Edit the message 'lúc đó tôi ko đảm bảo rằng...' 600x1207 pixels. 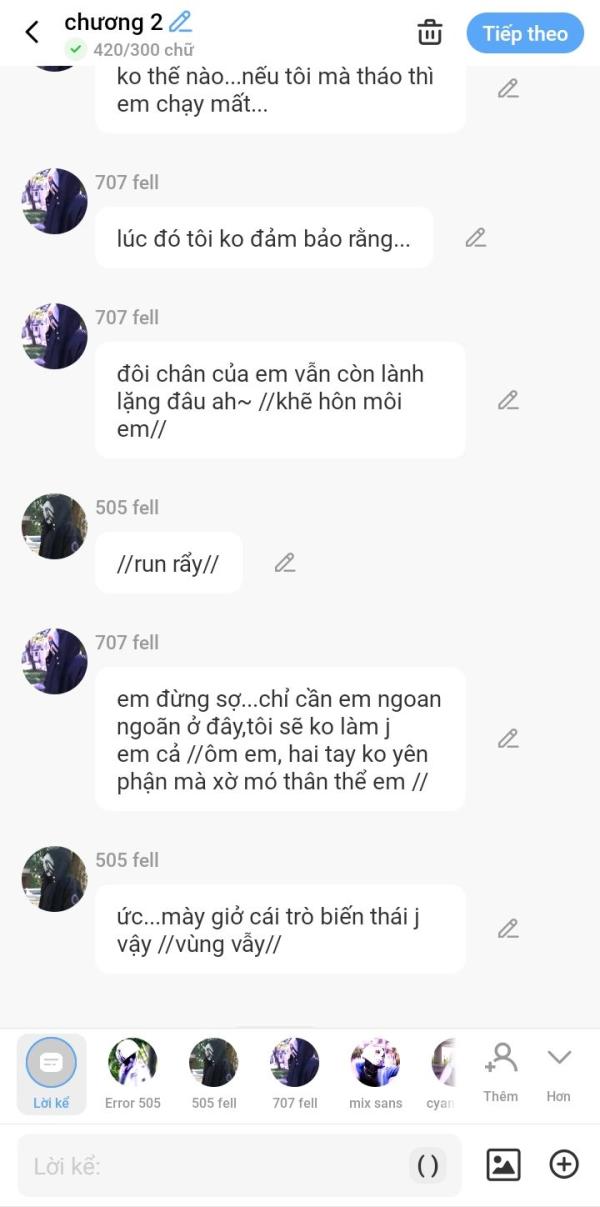476,238
